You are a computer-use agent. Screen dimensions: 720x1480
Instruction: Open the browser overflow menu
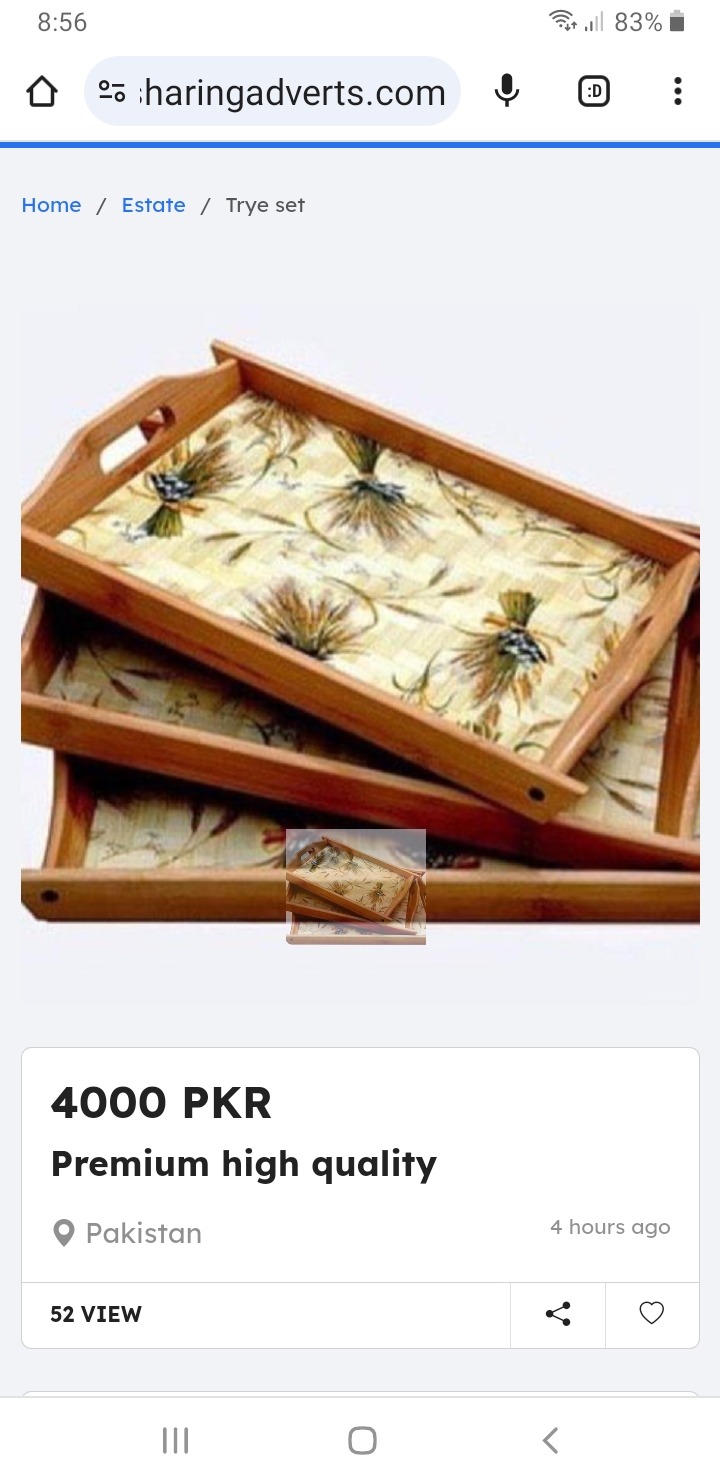(x=678, y=92)
